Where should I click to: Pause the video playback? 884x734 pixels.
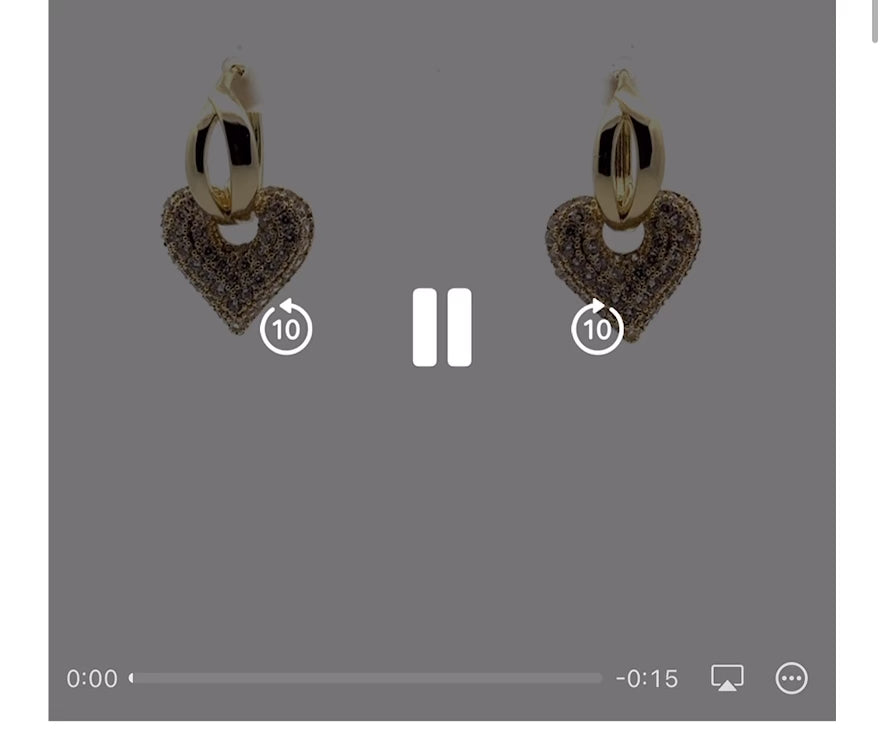[442, 327]
